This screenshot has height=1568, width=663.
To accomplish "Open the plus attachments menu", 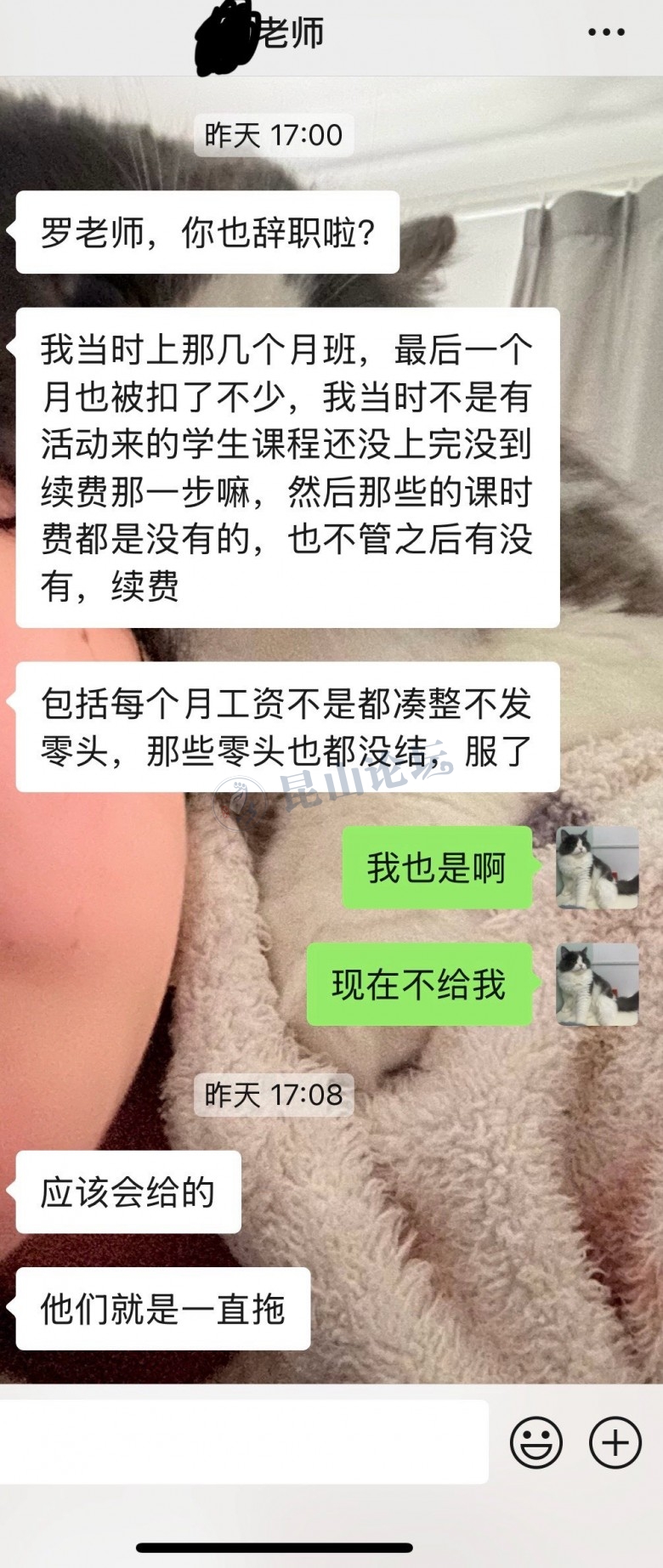I will [x=615, y=1442].
